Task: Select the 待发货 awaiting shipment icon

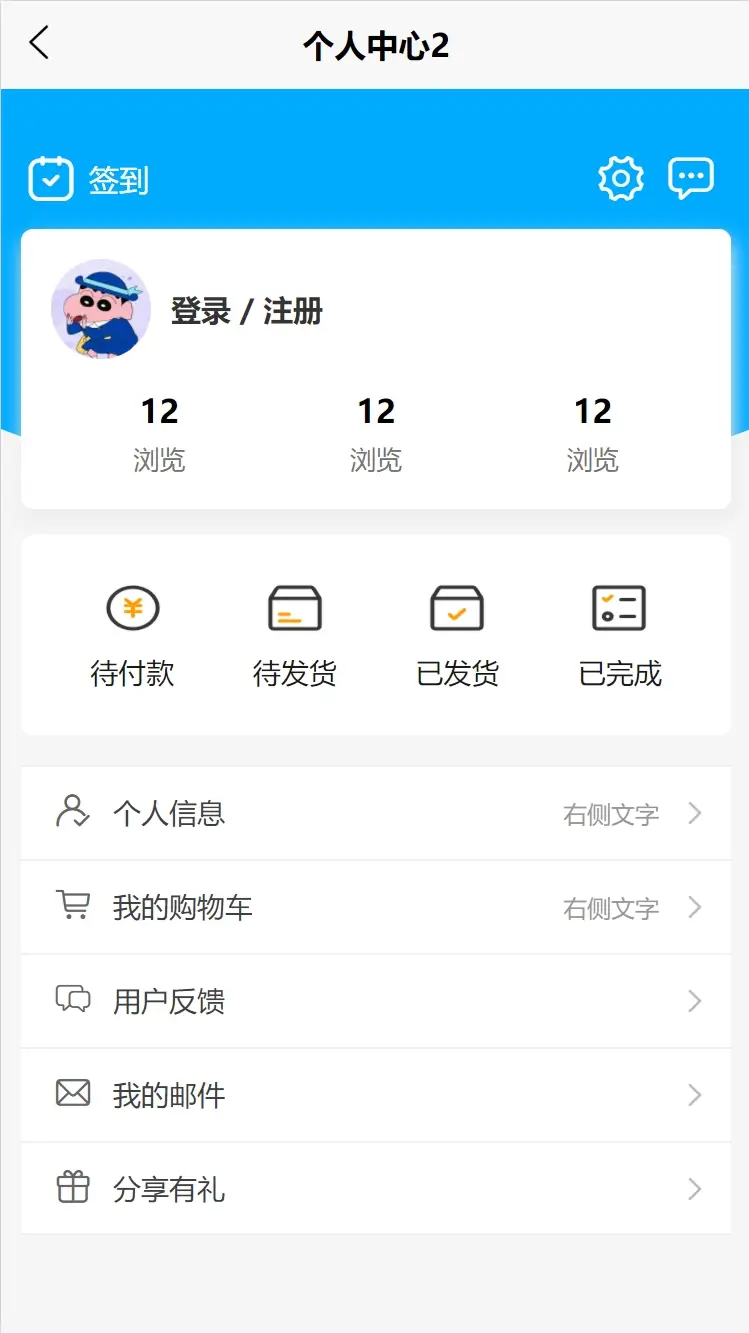Action: [x=295, y=607]
